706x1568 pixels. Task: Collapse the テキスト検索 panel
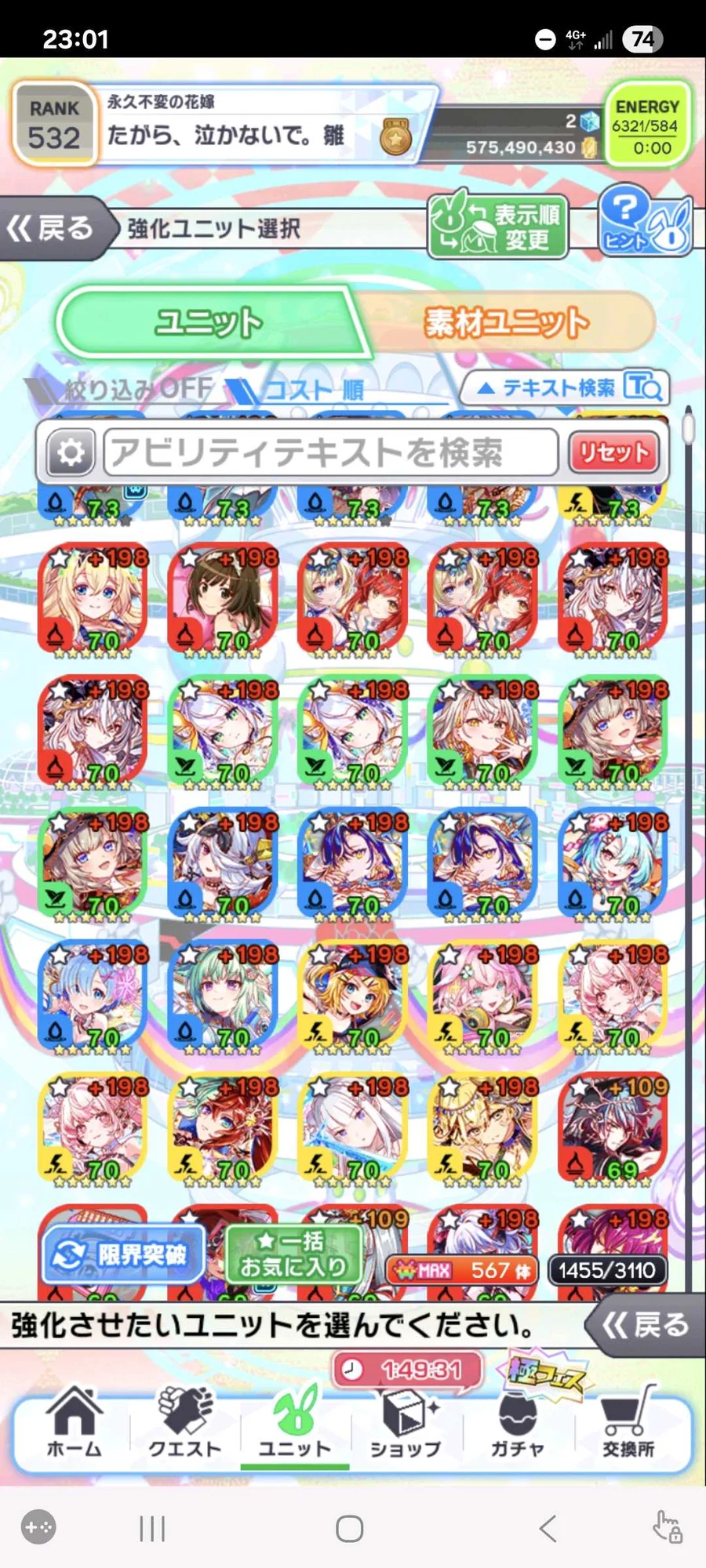coord(563,387)
